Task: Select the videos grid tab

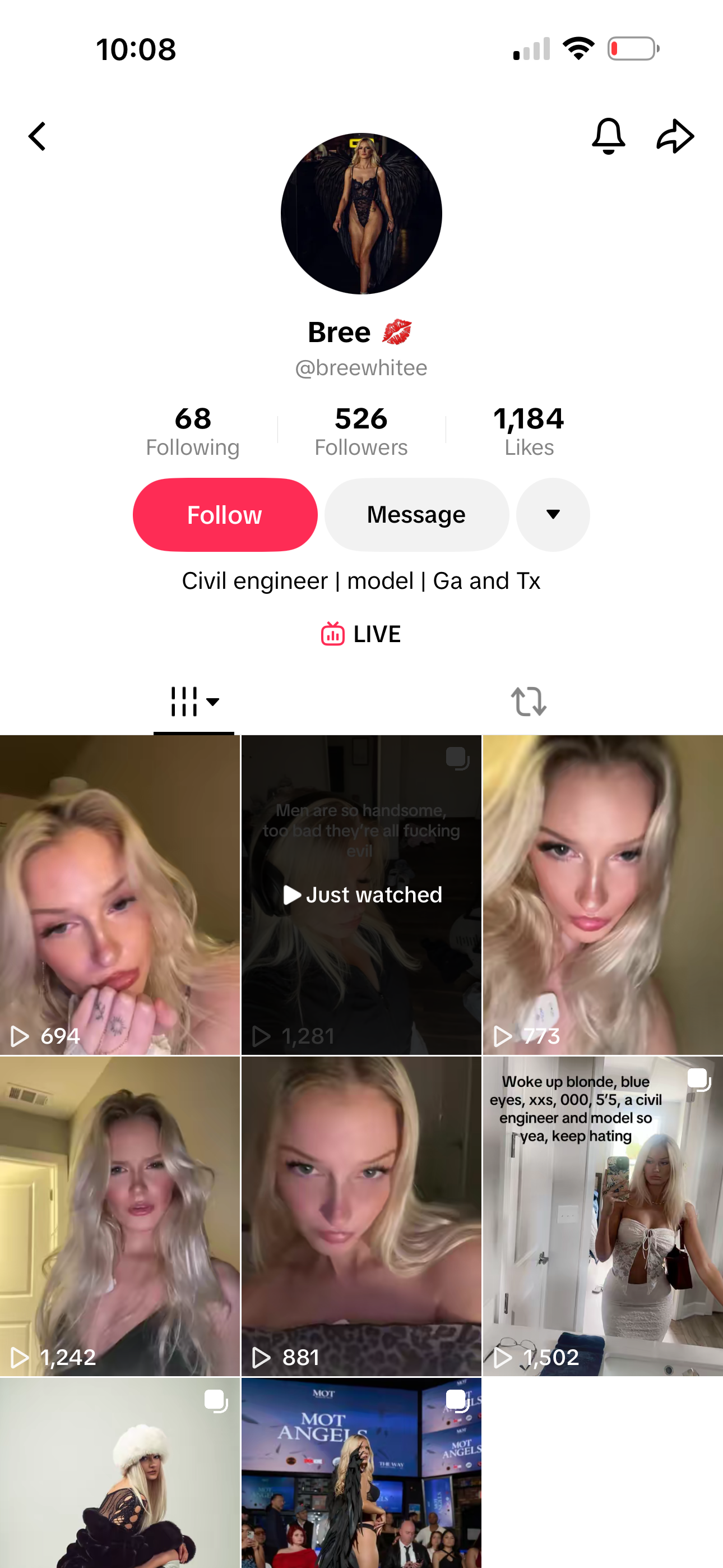Action: tap(193, 701)
